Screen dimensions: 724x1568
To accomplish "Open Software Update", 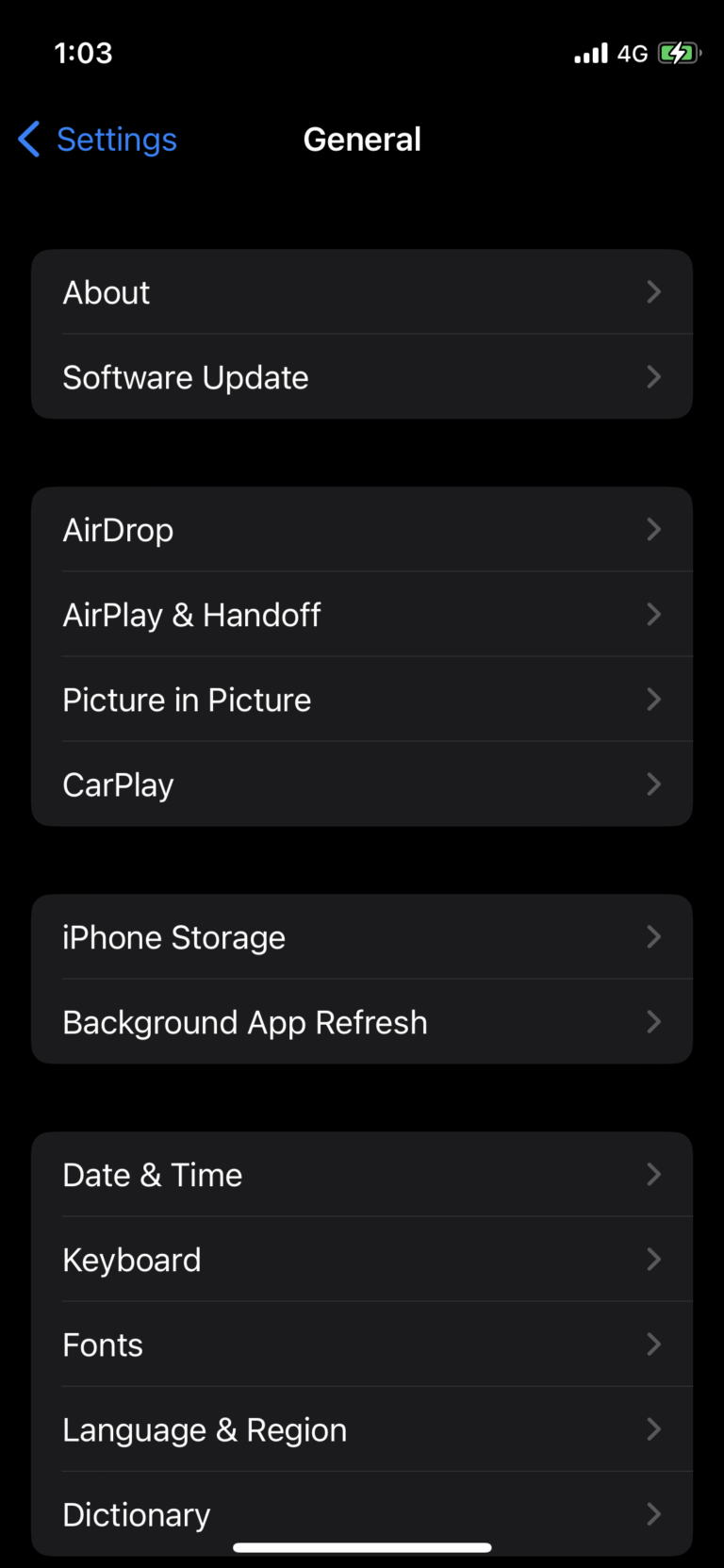I will (x=362, y=377).
